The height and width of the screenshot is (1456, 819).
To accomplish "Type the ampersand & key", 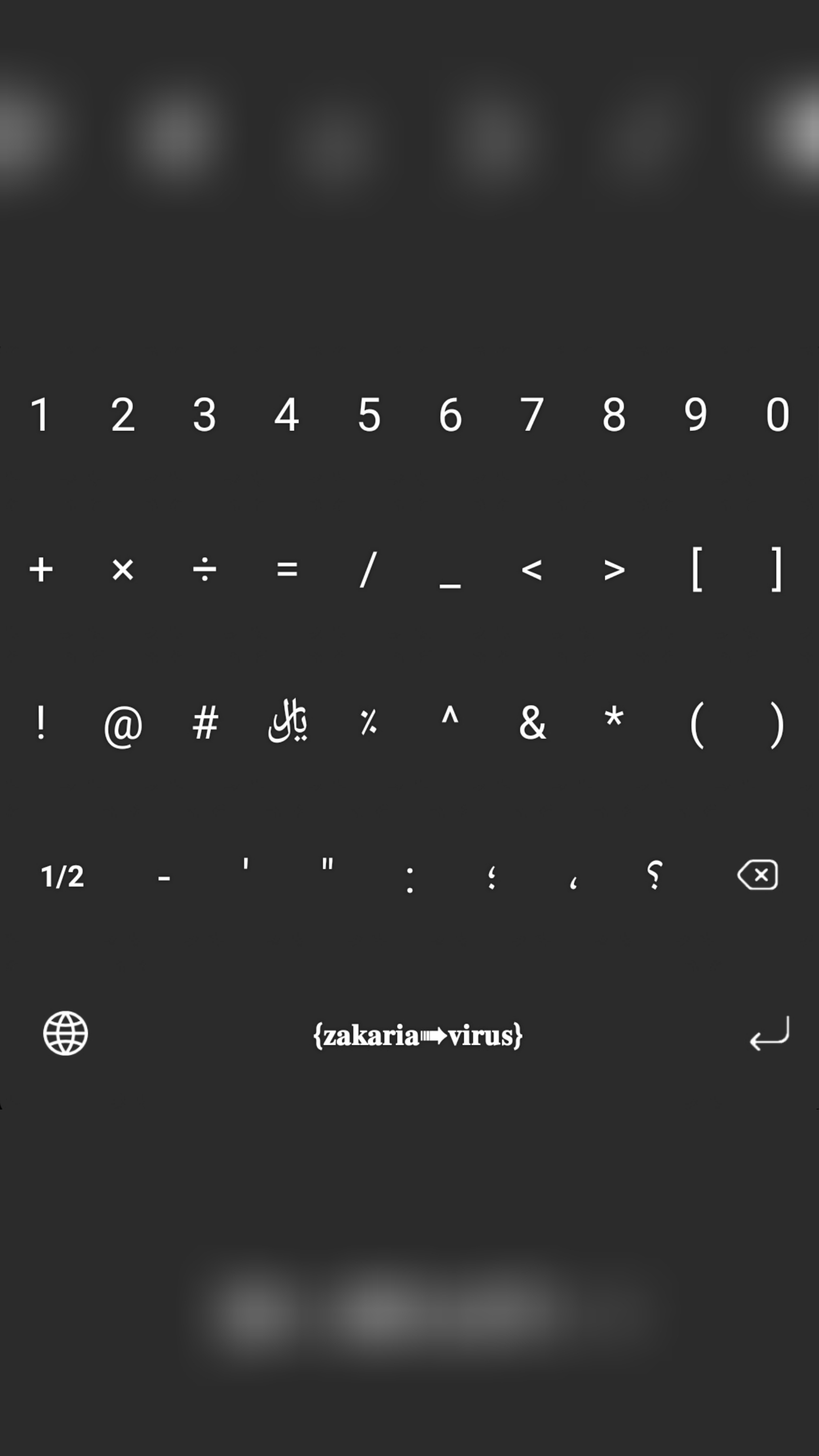I will click(x=532, y=724).
